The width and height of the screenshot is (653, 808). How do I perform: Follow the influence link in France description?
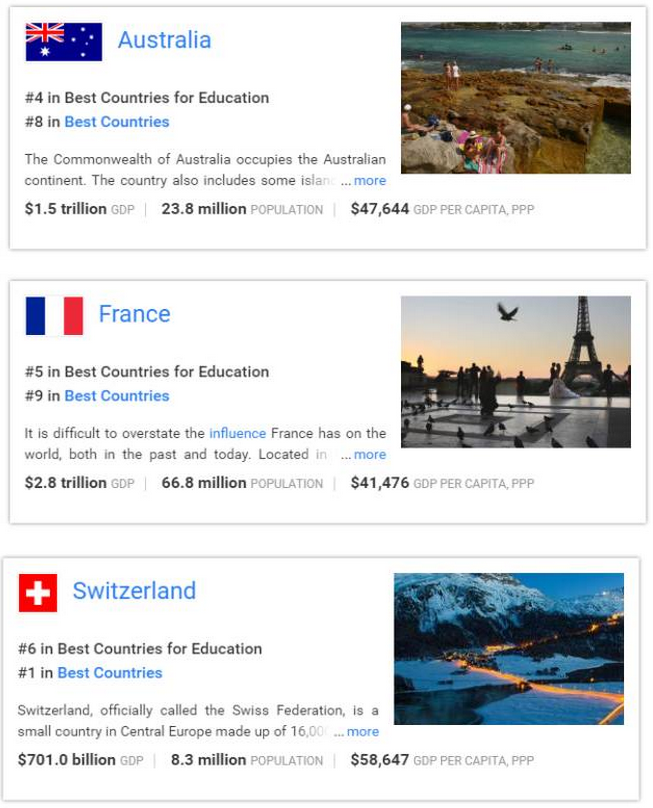237,433
